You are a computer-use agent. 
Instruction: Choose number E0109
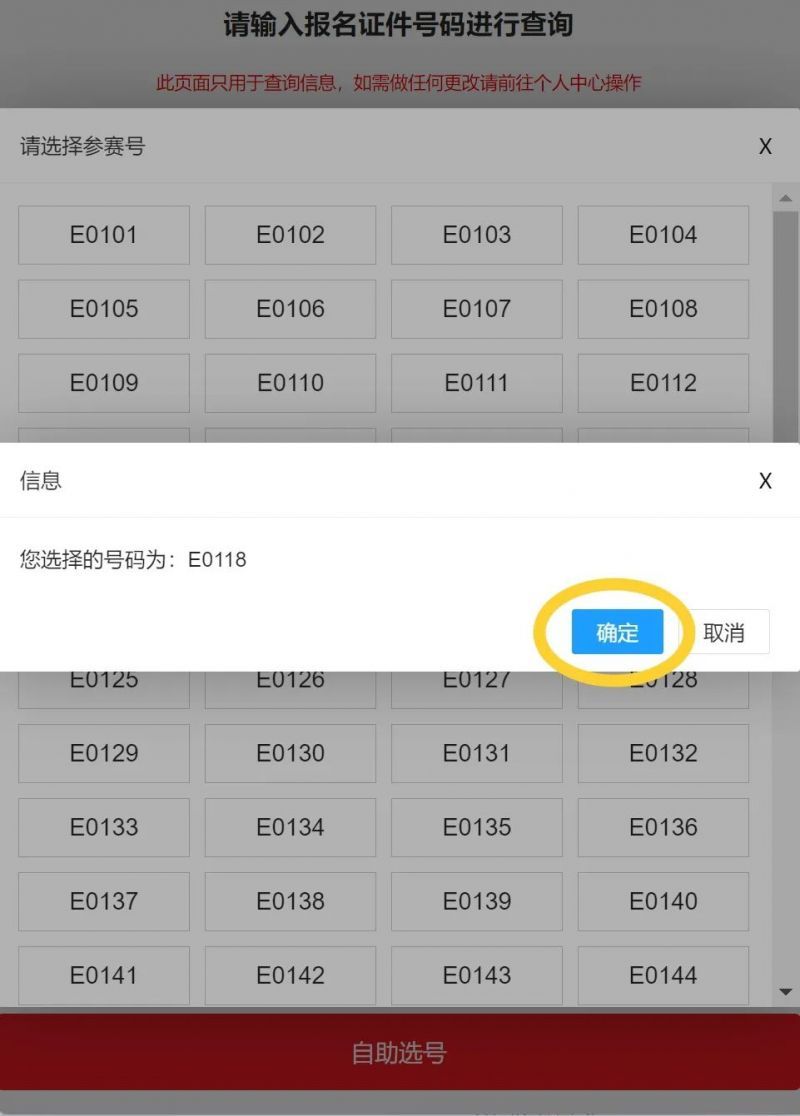tap(104, 383)
